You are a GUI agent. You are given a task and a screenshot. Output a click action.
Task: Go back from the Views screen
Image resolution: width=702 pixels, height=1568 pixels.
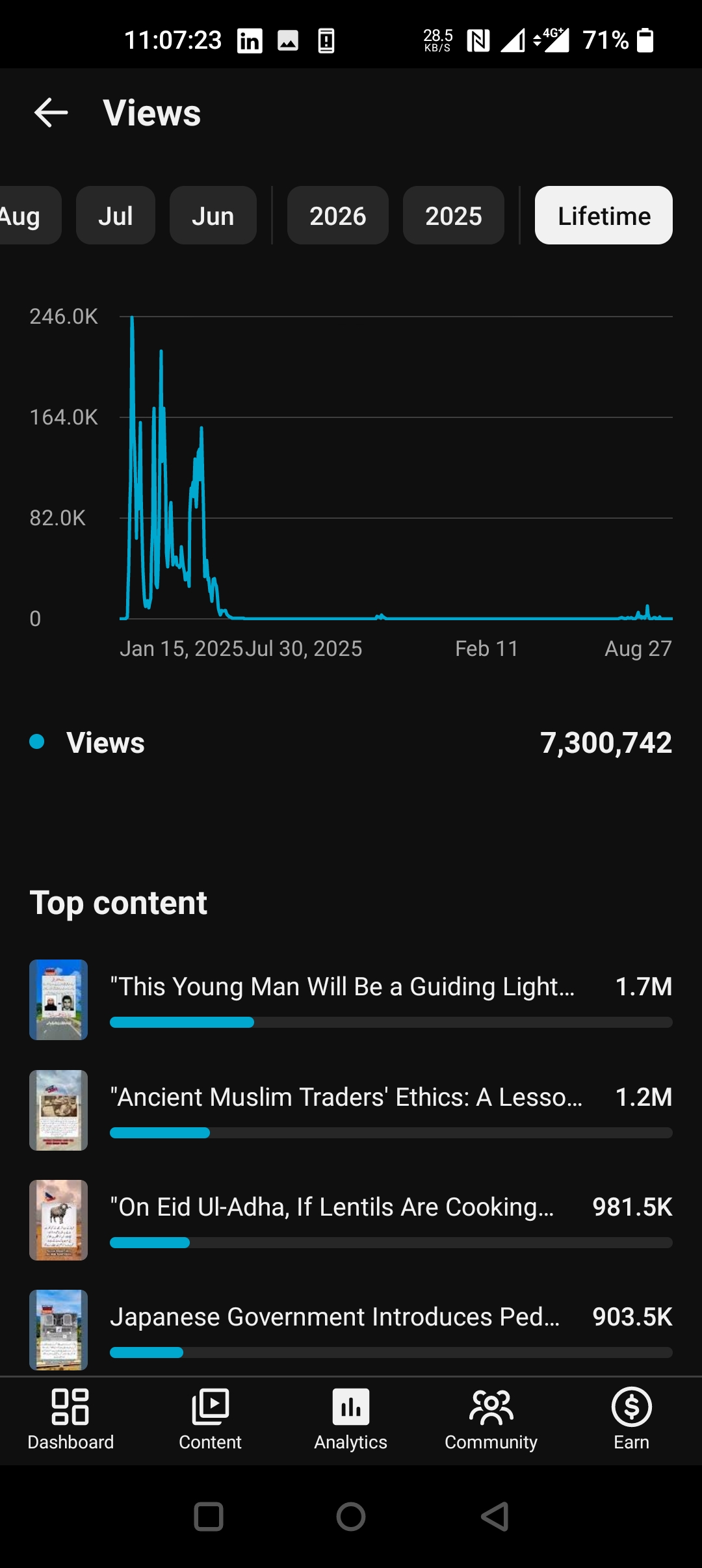[51, 113]
